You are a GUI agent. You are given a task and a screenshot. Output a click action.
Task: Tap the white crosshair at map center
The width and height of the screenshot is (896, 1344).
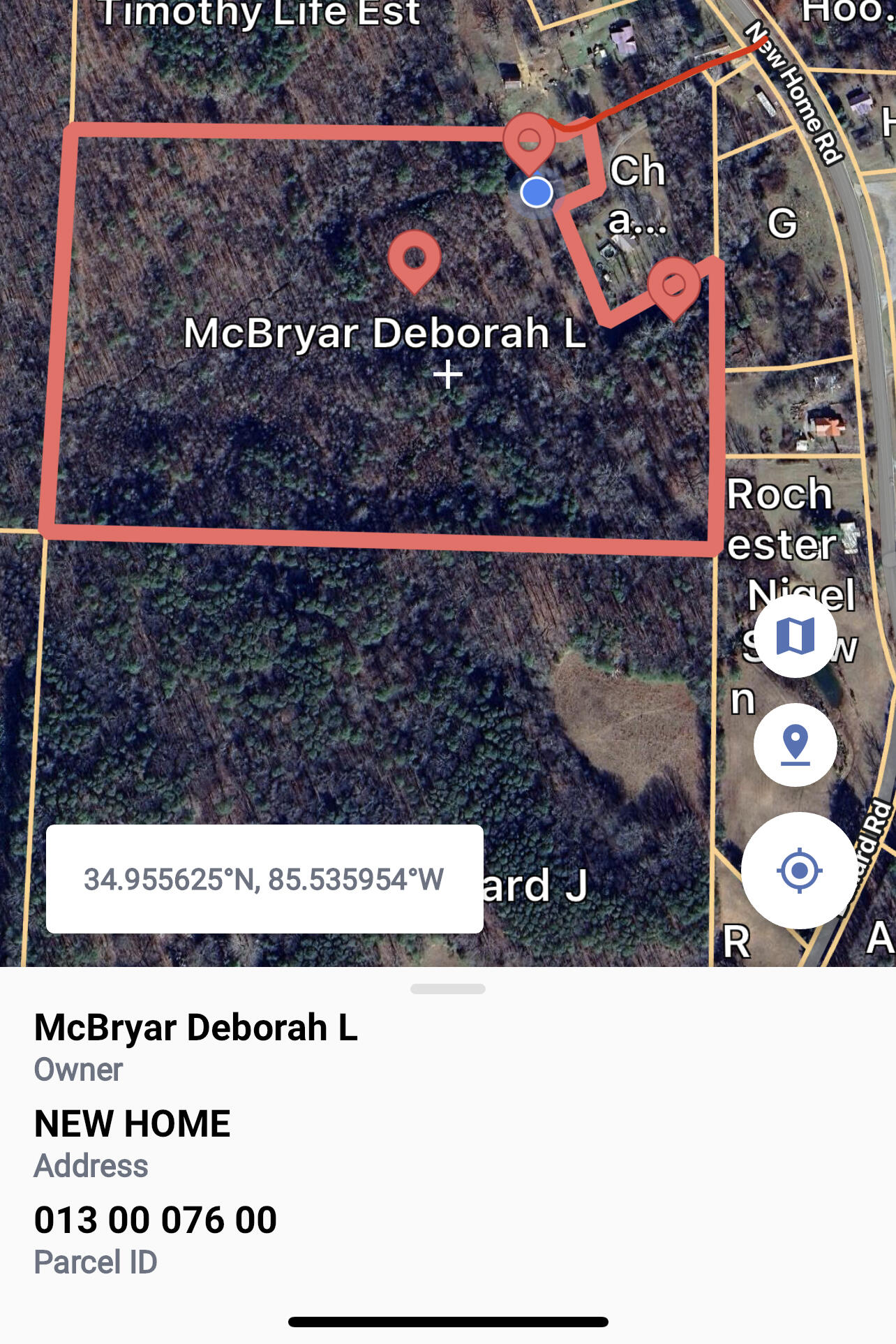point(447,375)
